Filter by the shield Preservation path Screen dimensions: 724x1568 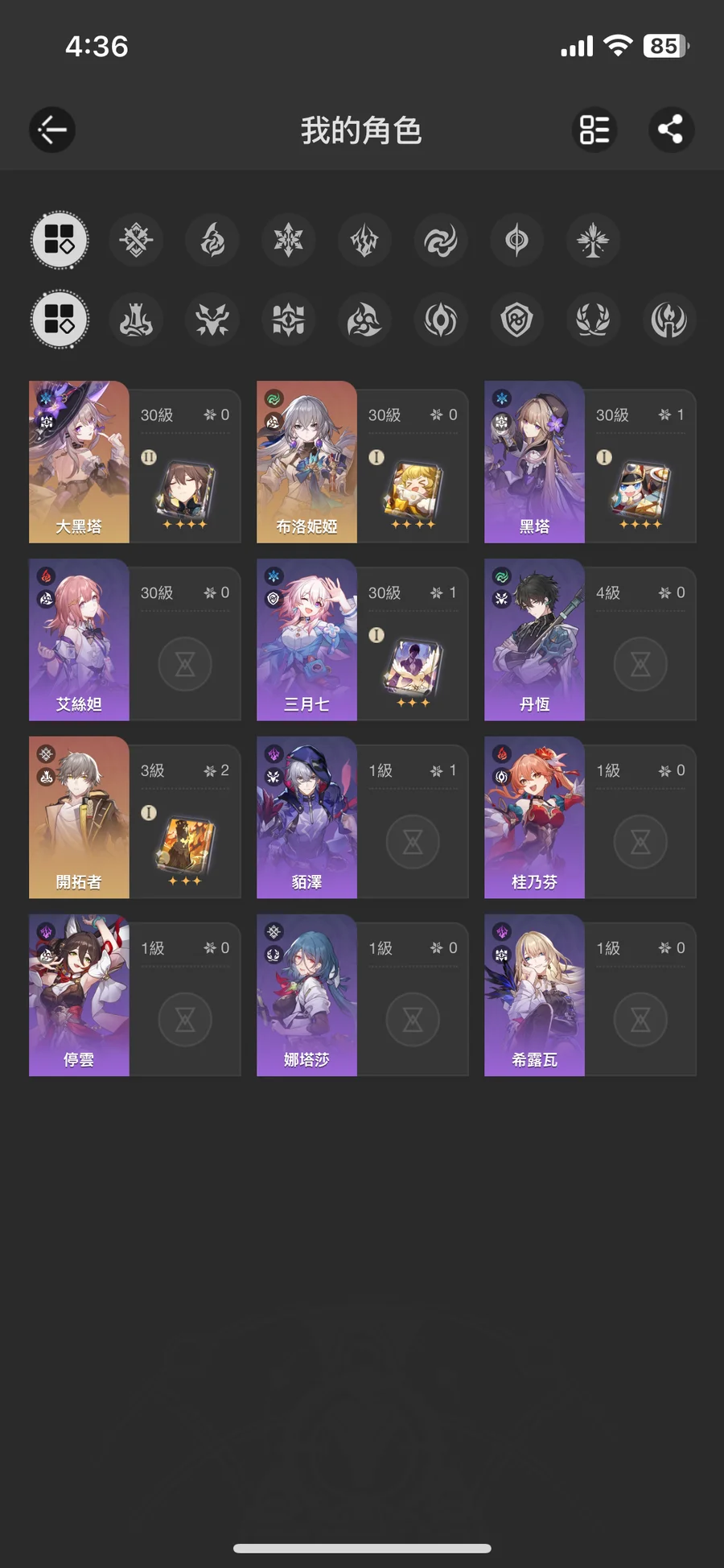(x=516, y=320)
